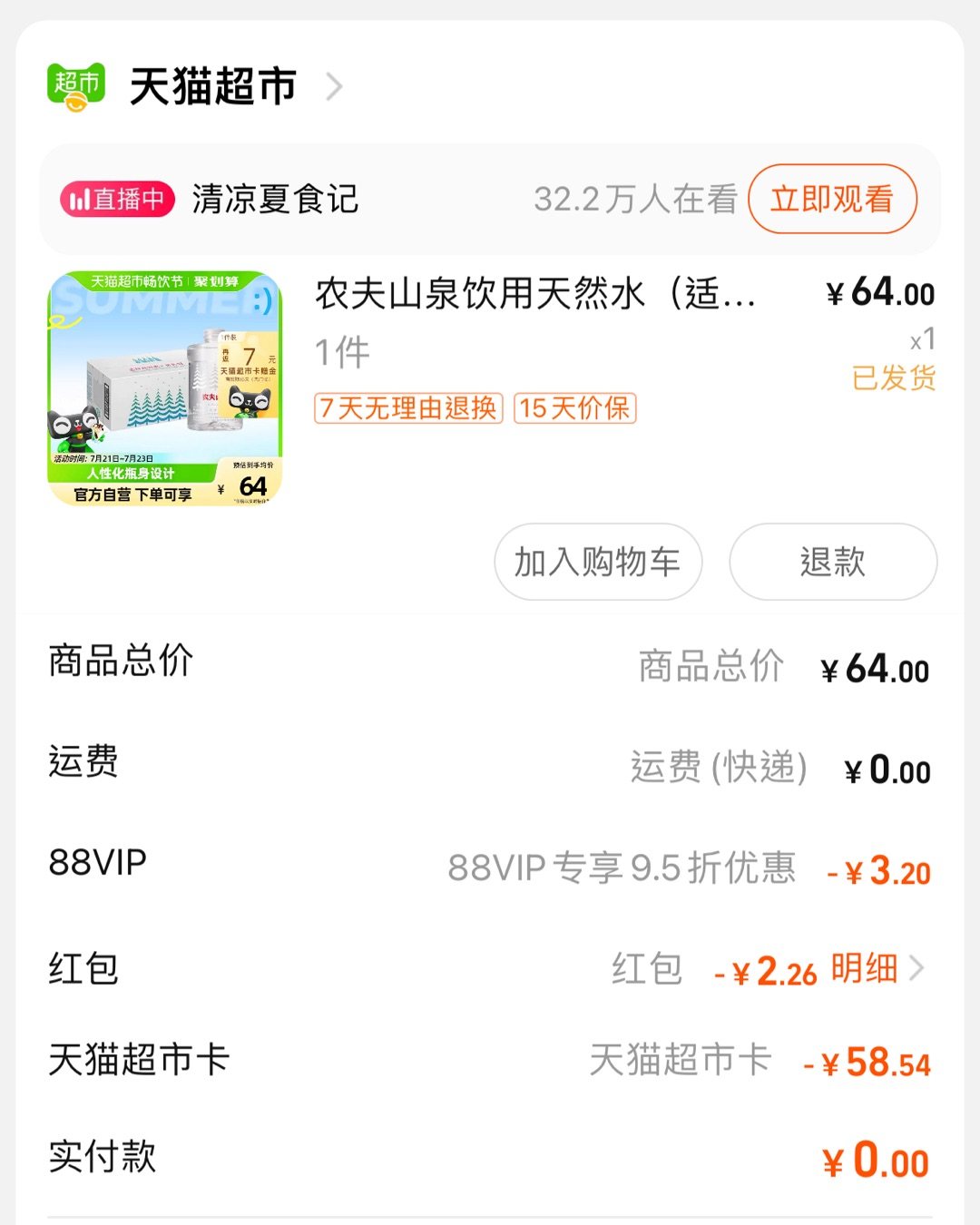
Task: Click the ×1 quantity indicator
Action: tap(922, 339)
